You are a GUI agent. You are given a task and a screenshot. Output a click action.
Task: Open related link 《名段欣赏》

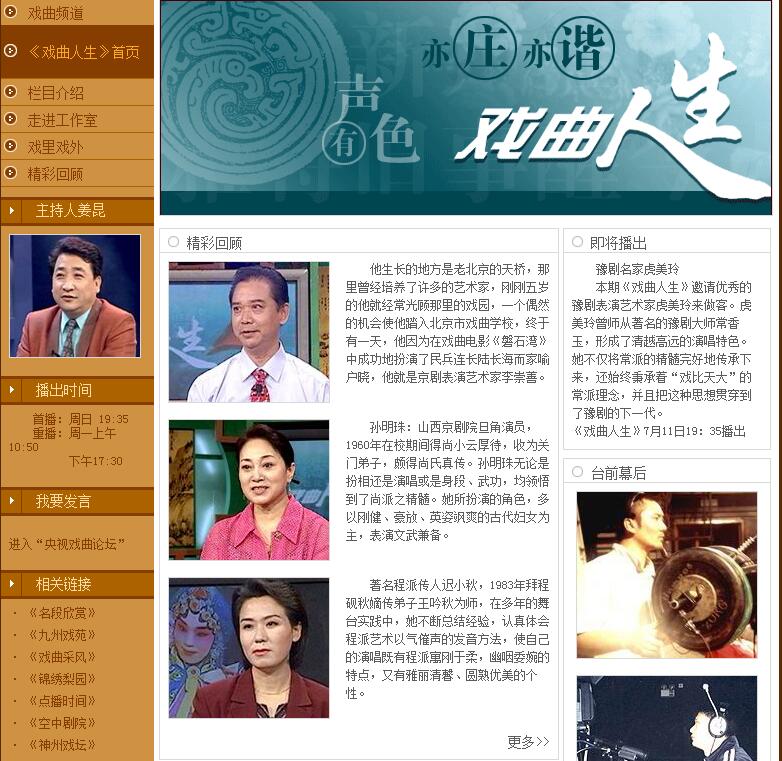coord(62,613)
